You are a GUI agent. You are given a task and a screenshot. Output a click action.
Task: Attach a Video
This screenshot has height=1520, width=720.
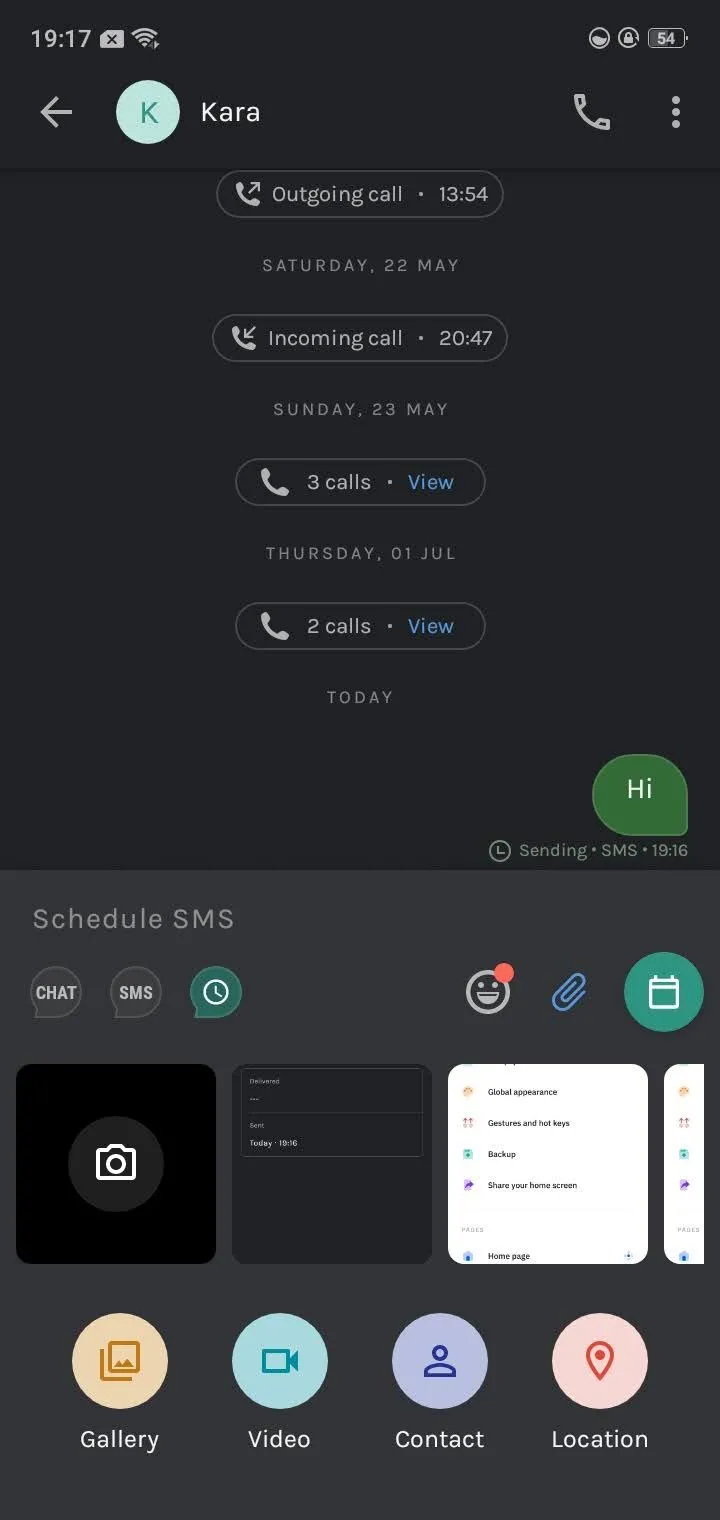point(280,1361)
